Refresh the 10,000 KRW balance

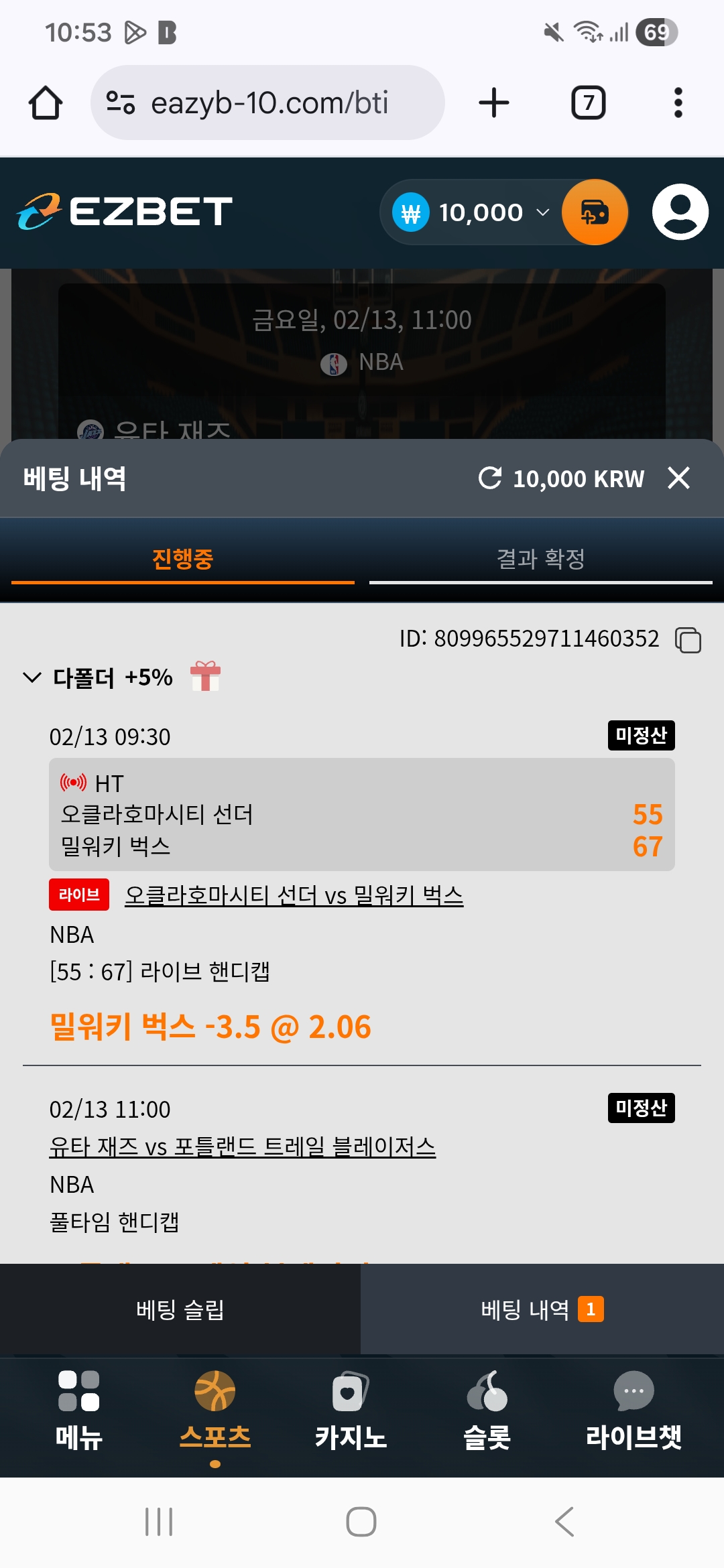tap(490, 478)
